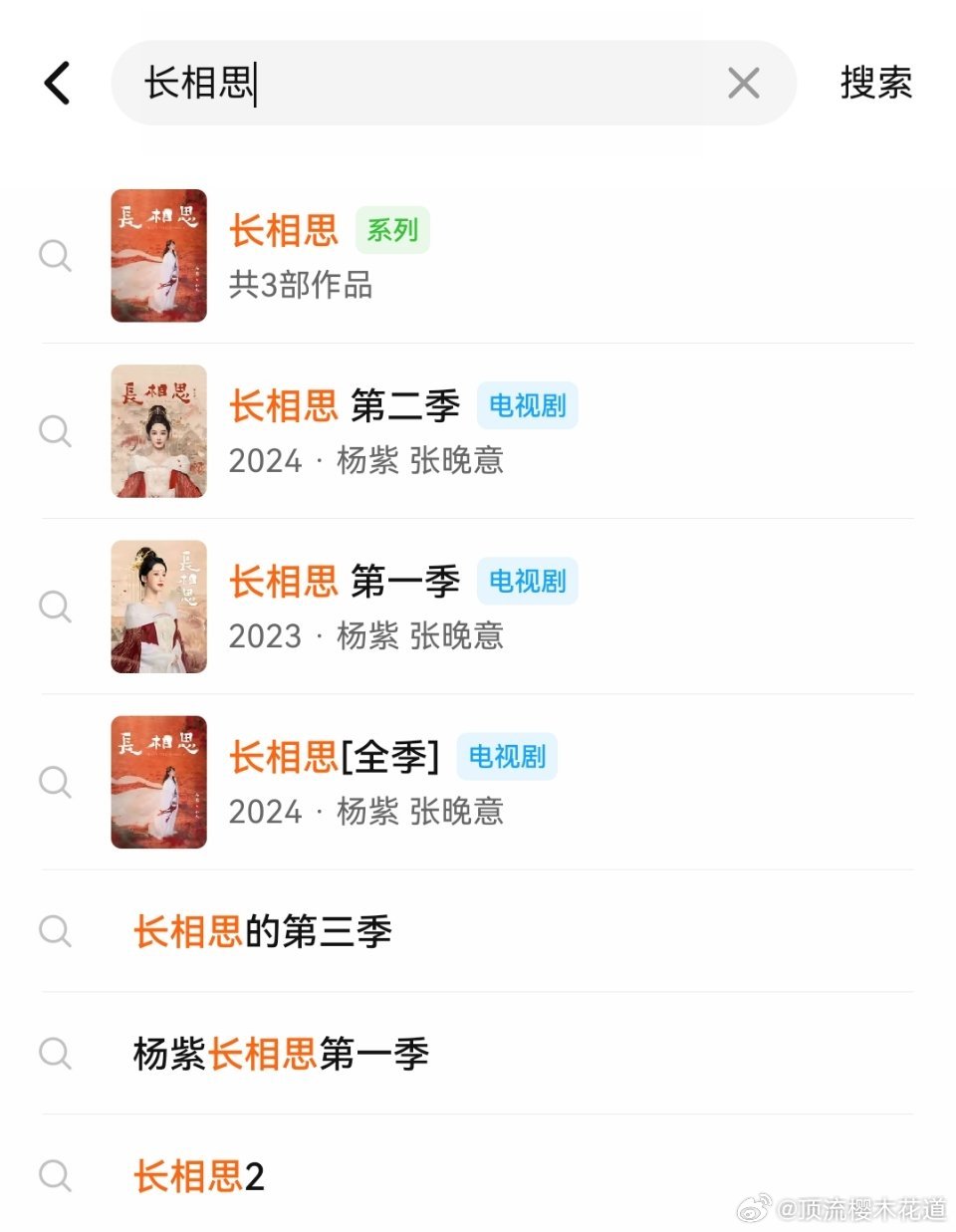Tap the search icon next to 杨紫长相思第一季
The height and width of the screenshot is (1232, 956).
55,1054
